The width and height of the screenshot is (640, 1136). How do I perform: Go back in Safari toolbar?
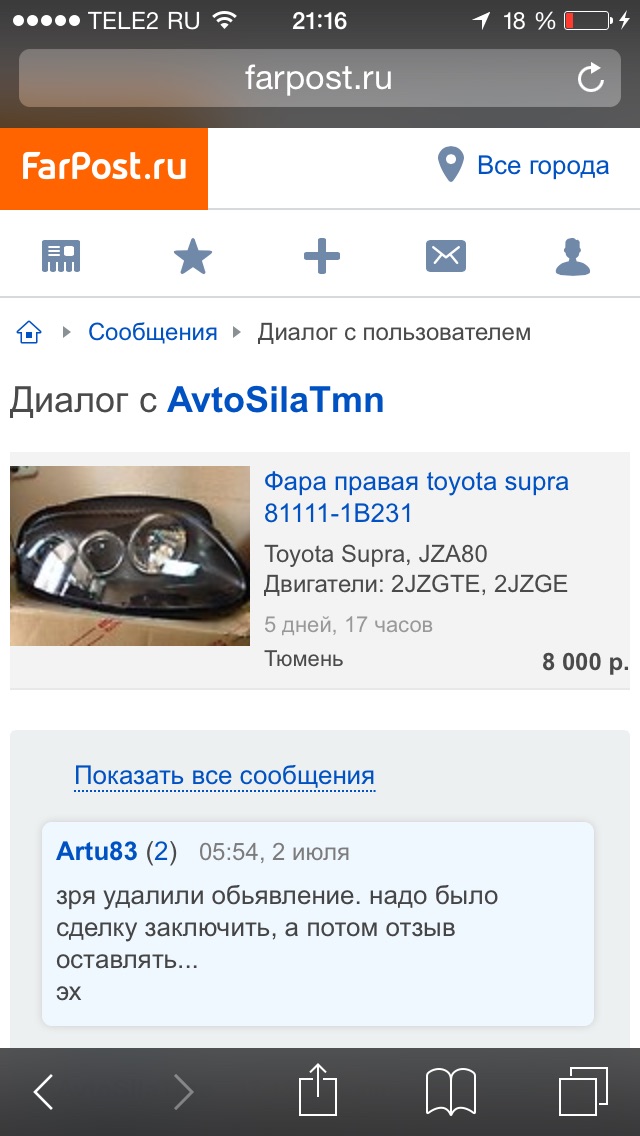(44, 1092)
